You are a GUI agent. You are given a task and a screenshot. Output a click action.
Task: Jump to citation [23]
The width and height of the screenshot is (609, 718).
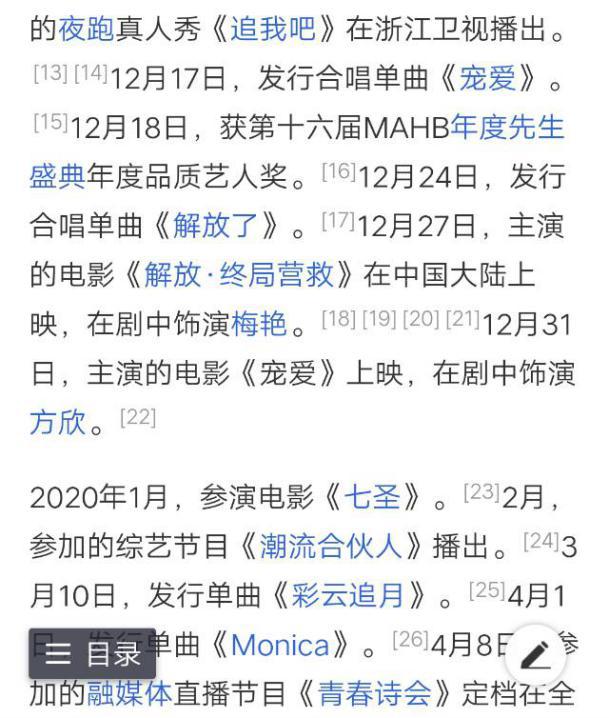pyautogui.click(x=481, y=490)
